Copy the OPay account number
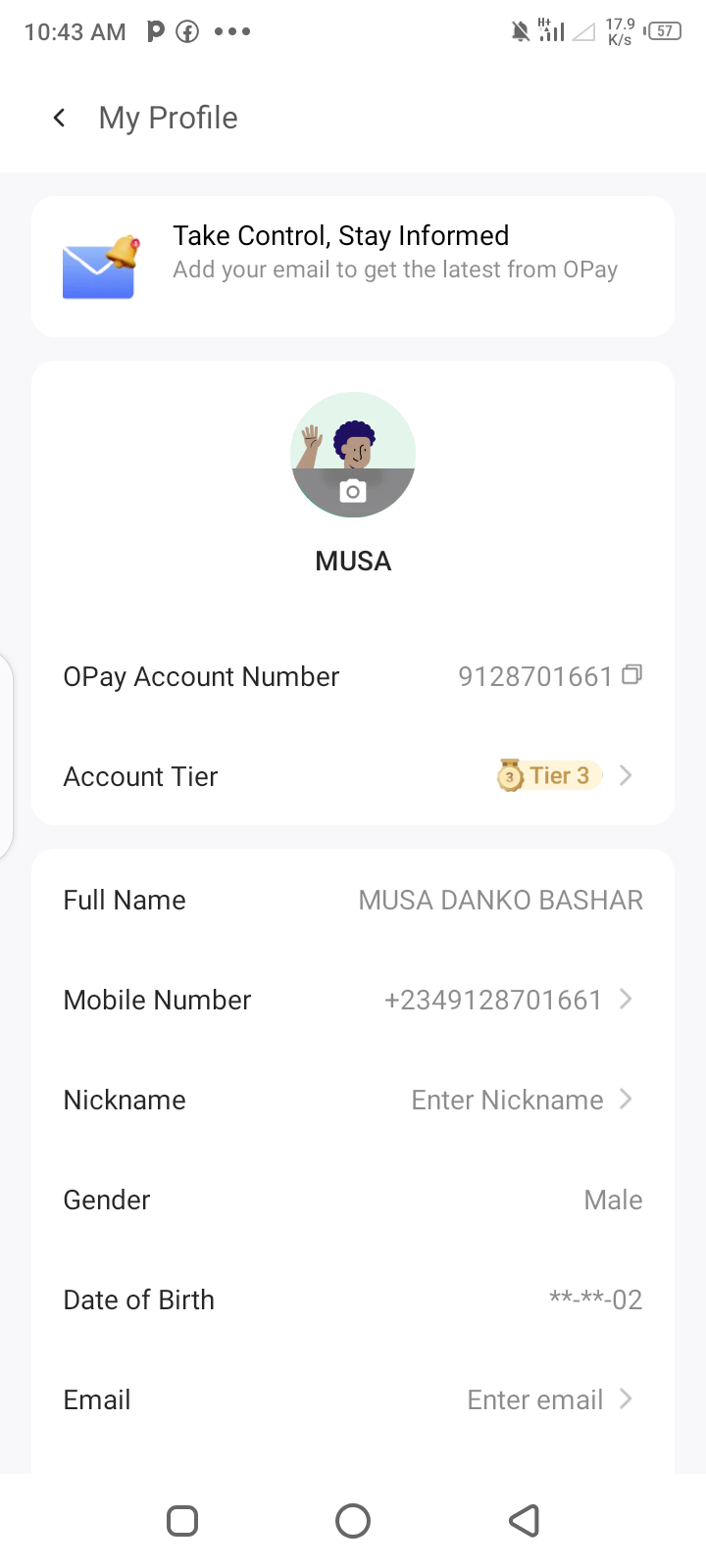Screen dimensions: 706x1568 [x=632, y=674]
